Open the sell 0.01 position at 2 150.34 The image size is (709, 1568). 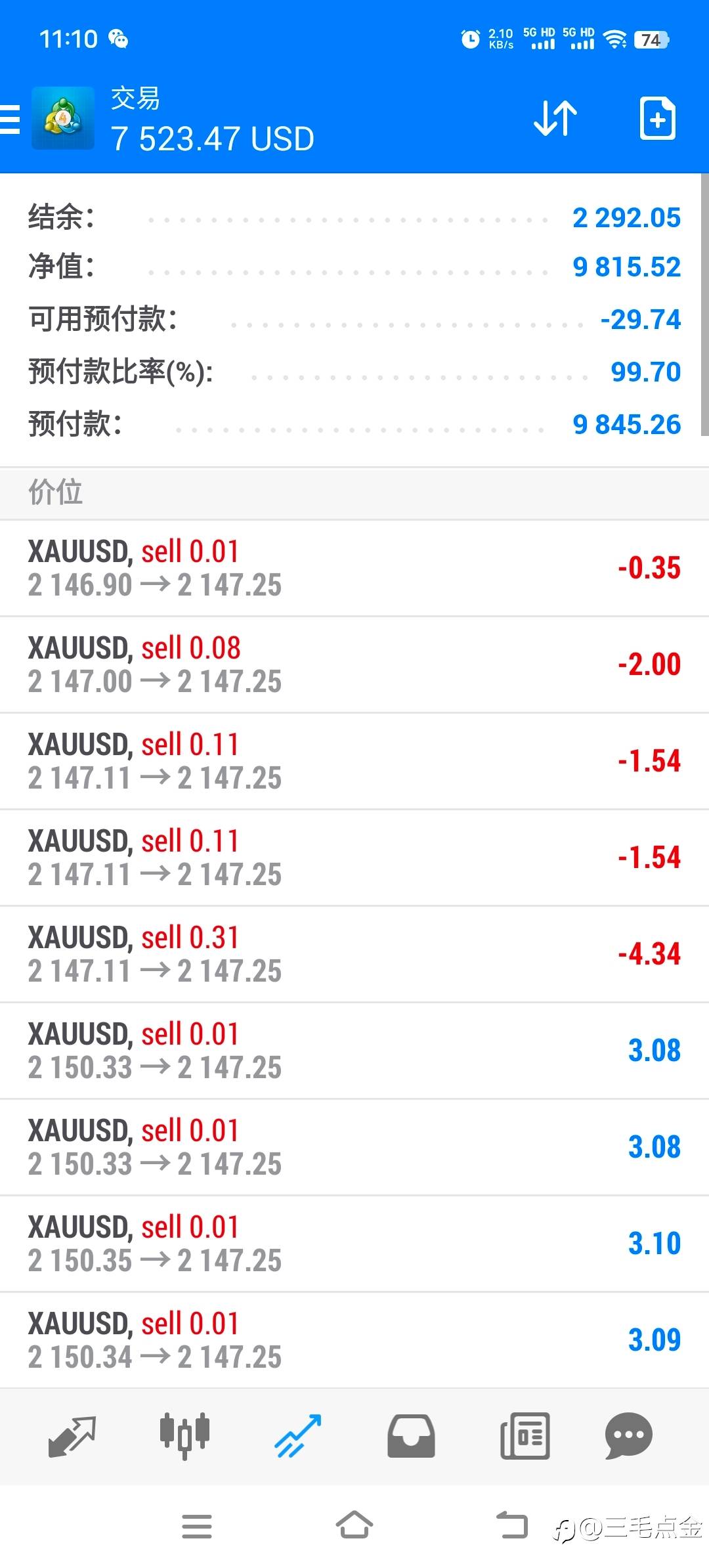tap(354, 1339)
